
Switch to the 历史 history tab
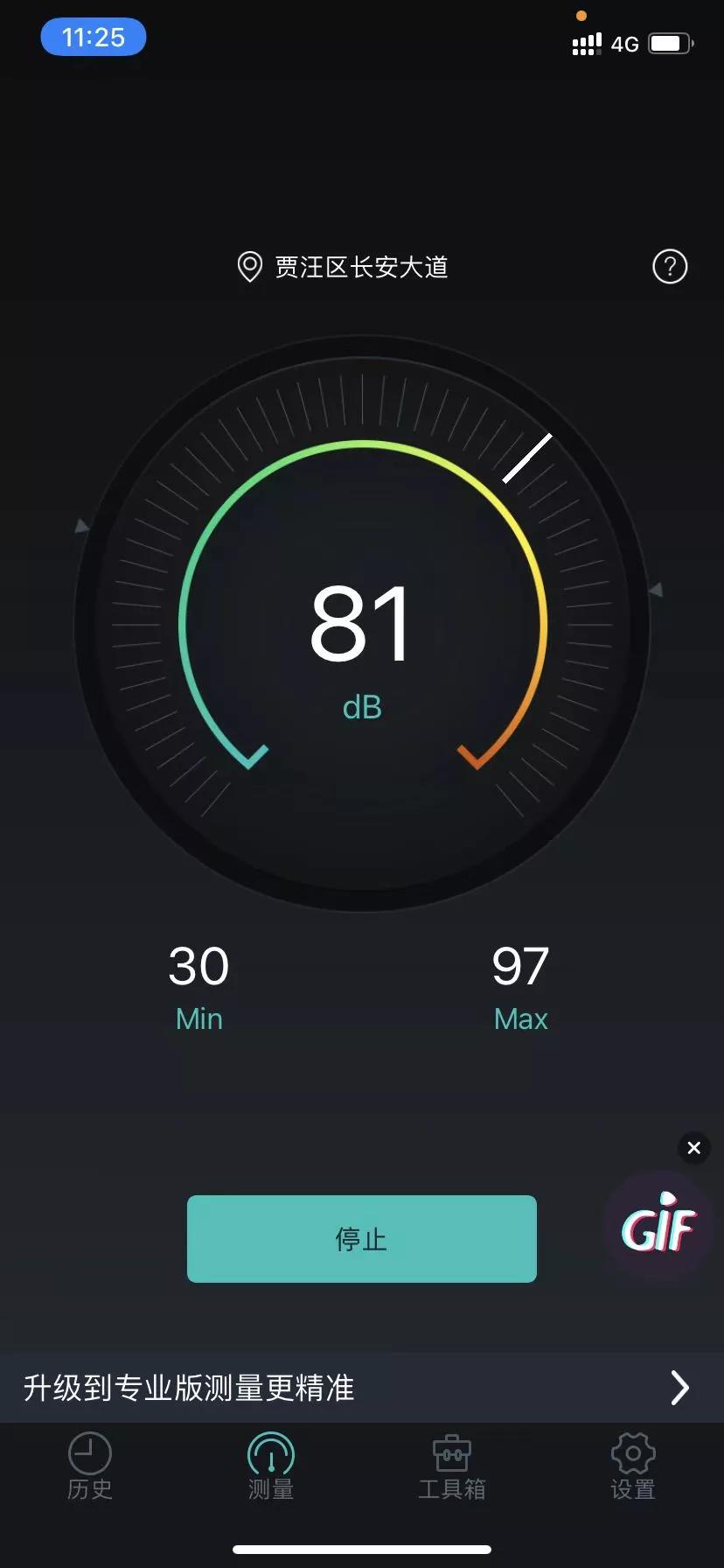[x=90, y=1466]
